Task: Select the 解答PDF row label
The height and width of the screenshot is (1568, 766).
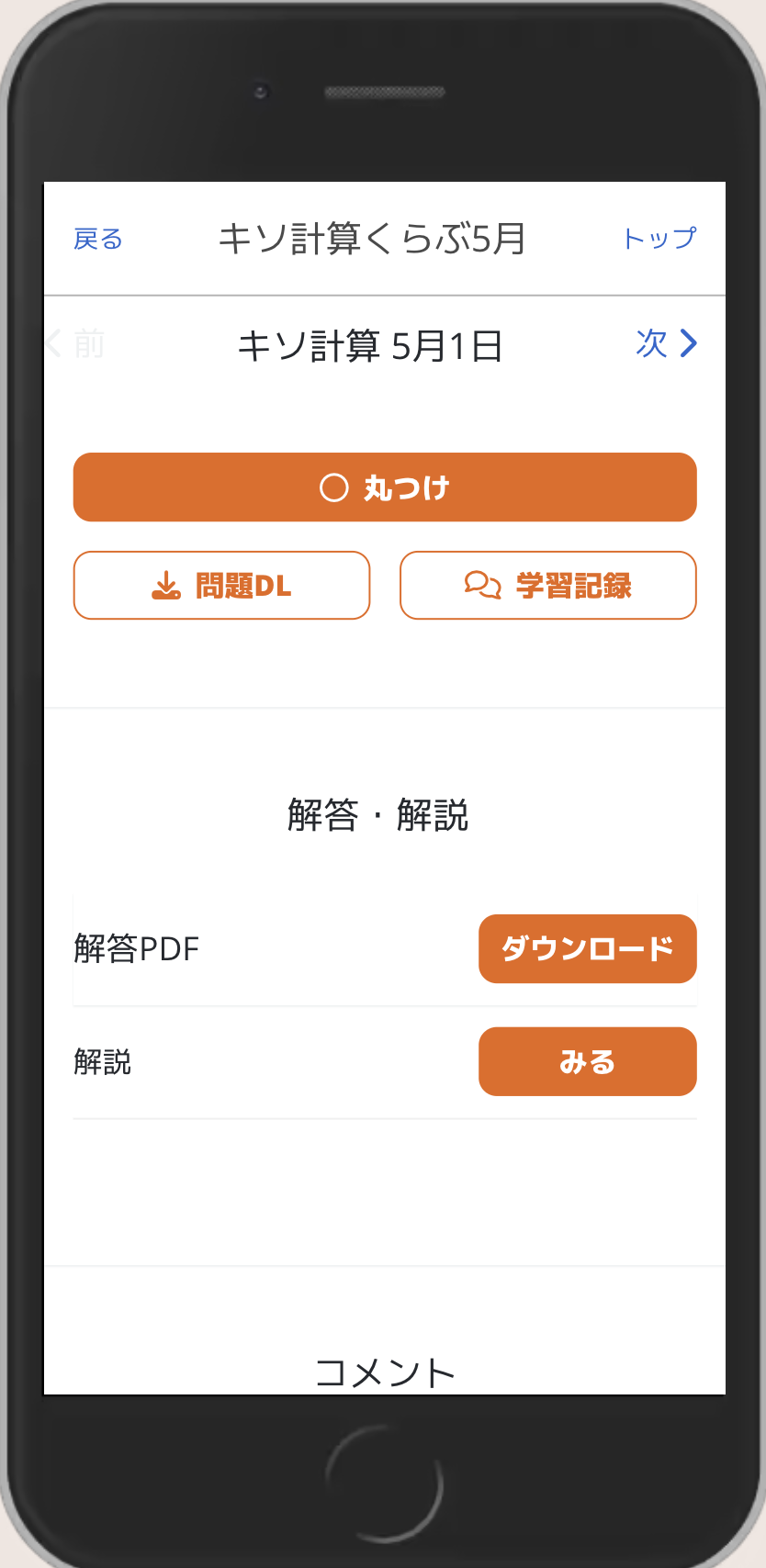Action: [x=136, y=948]
